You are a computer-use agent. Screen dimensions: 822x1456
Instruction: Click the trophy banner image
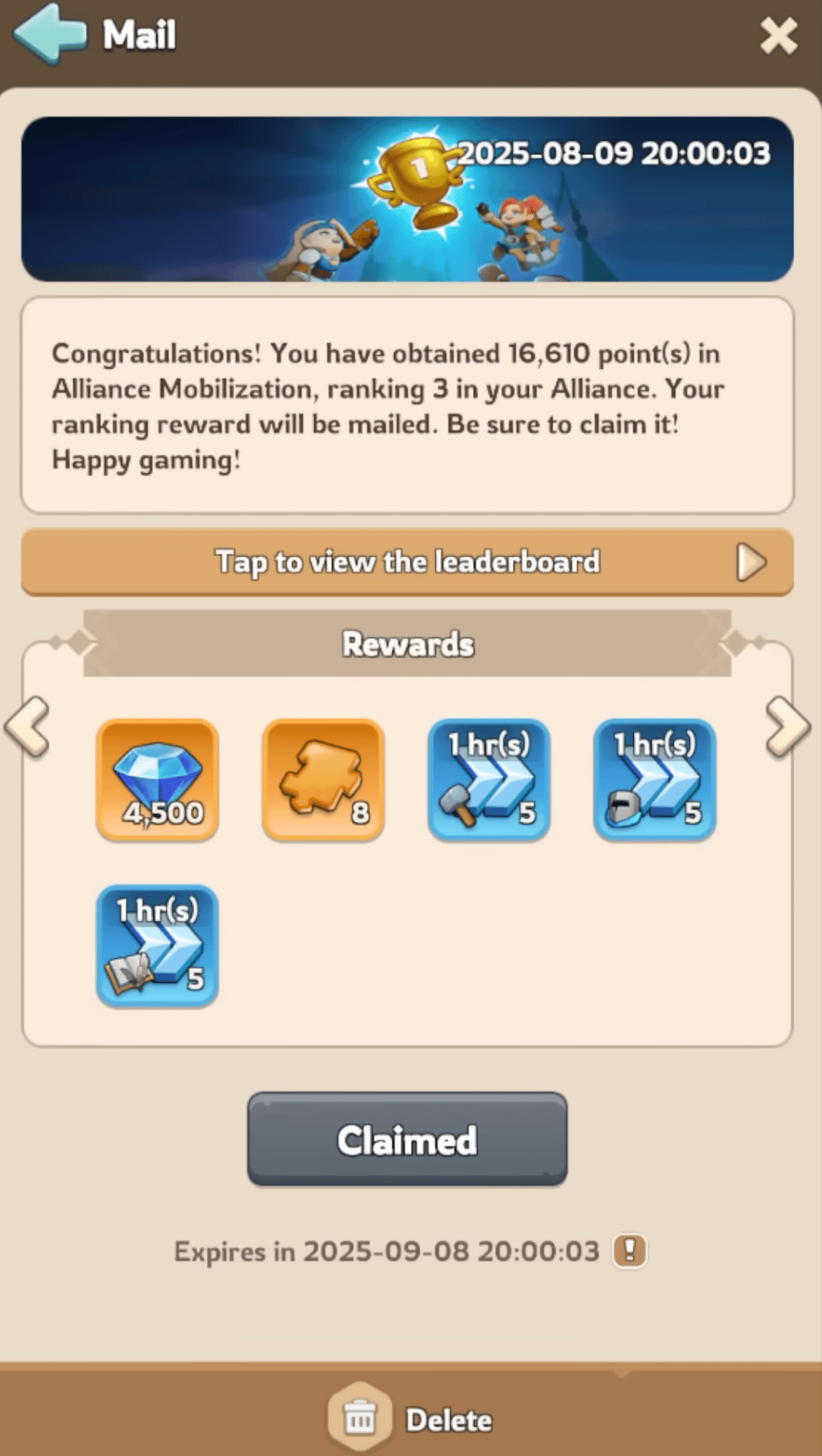coord(411,200)
